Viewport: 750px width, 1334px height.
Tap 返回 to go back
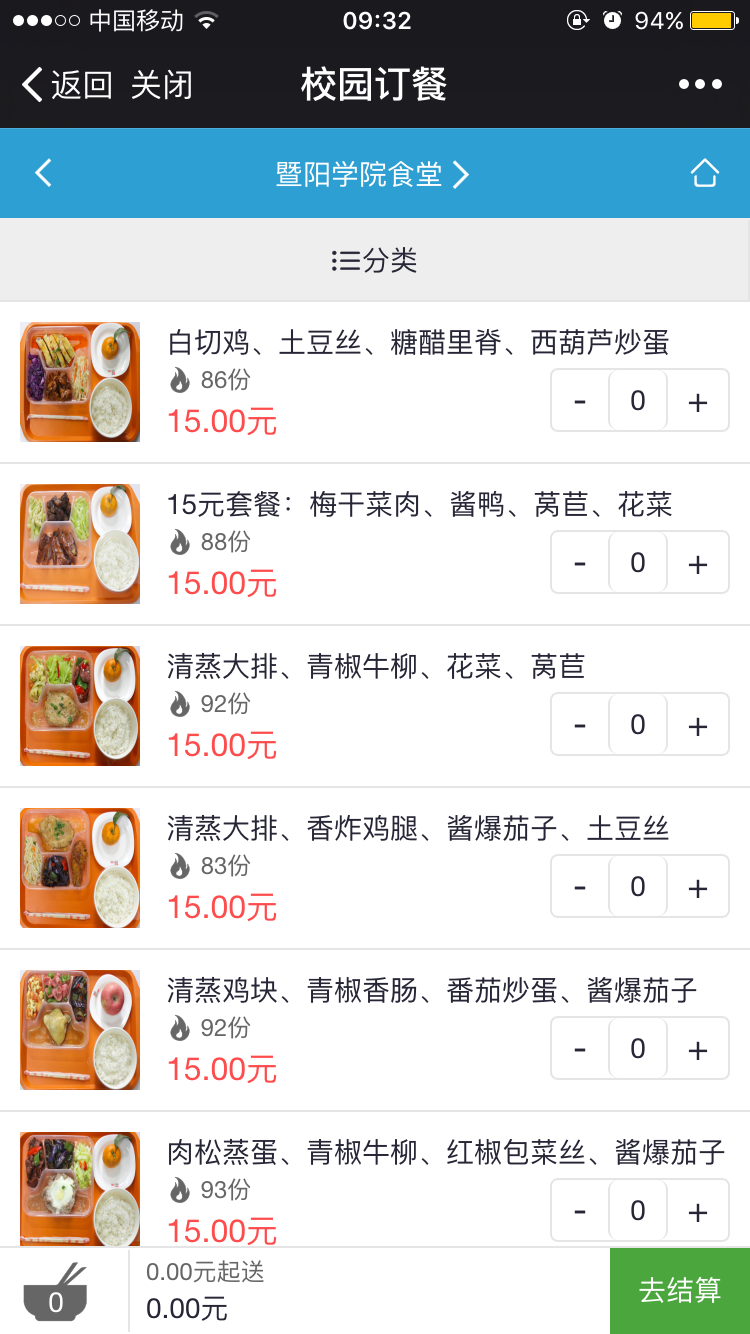(66, 85)
